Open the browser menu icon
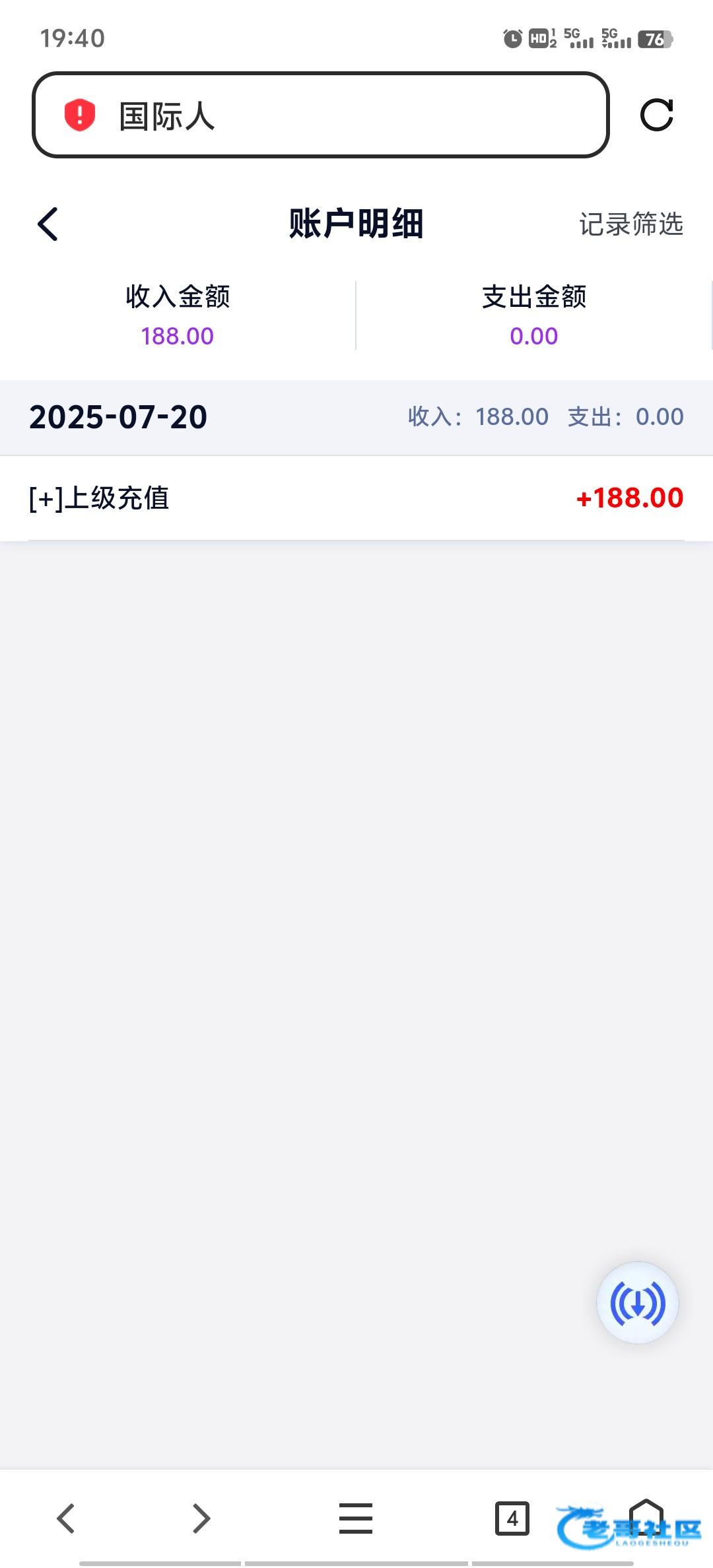Image resolution: width=713 pixels, height=1568 pixels. pyautogui.click(x=356, y=1519)
